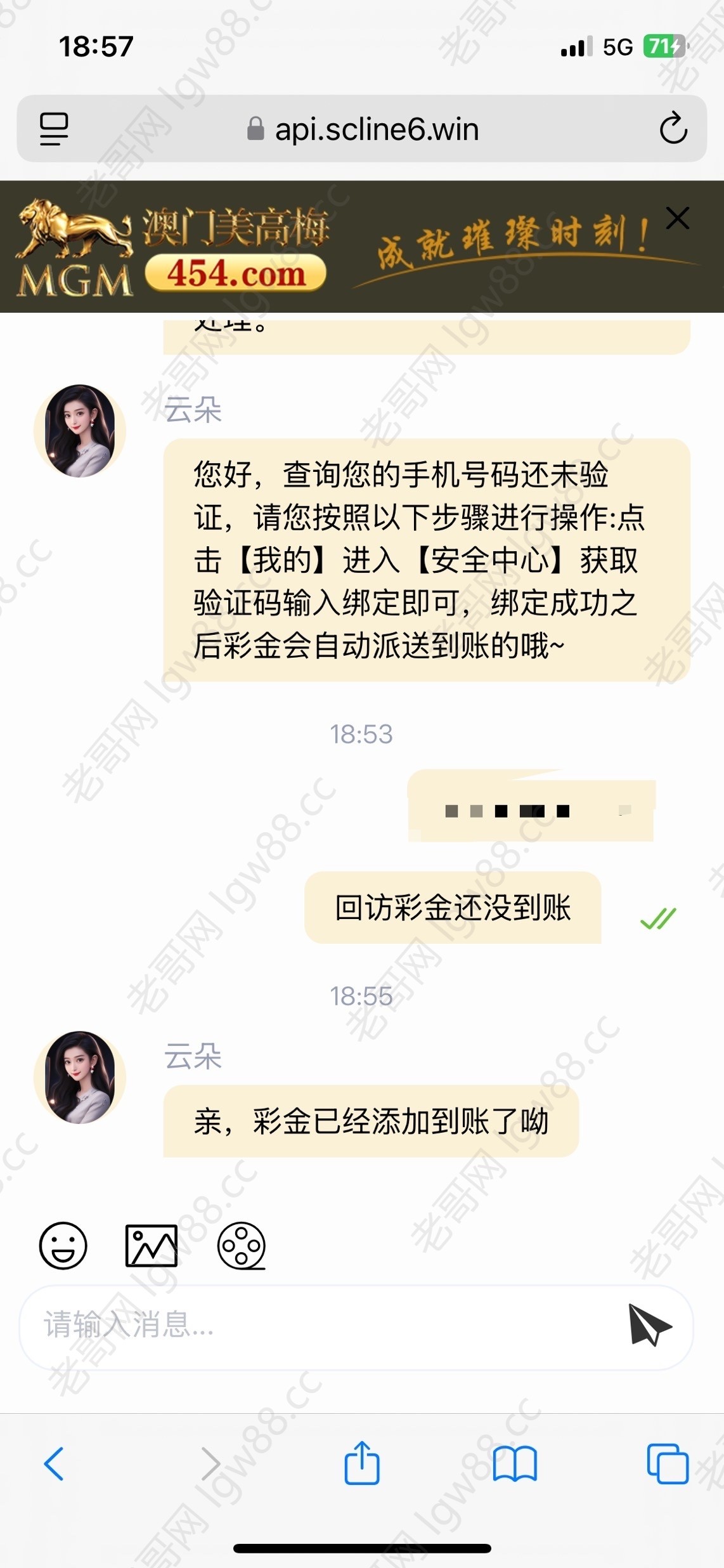Open Safari bookmarks

[515, 1464]
